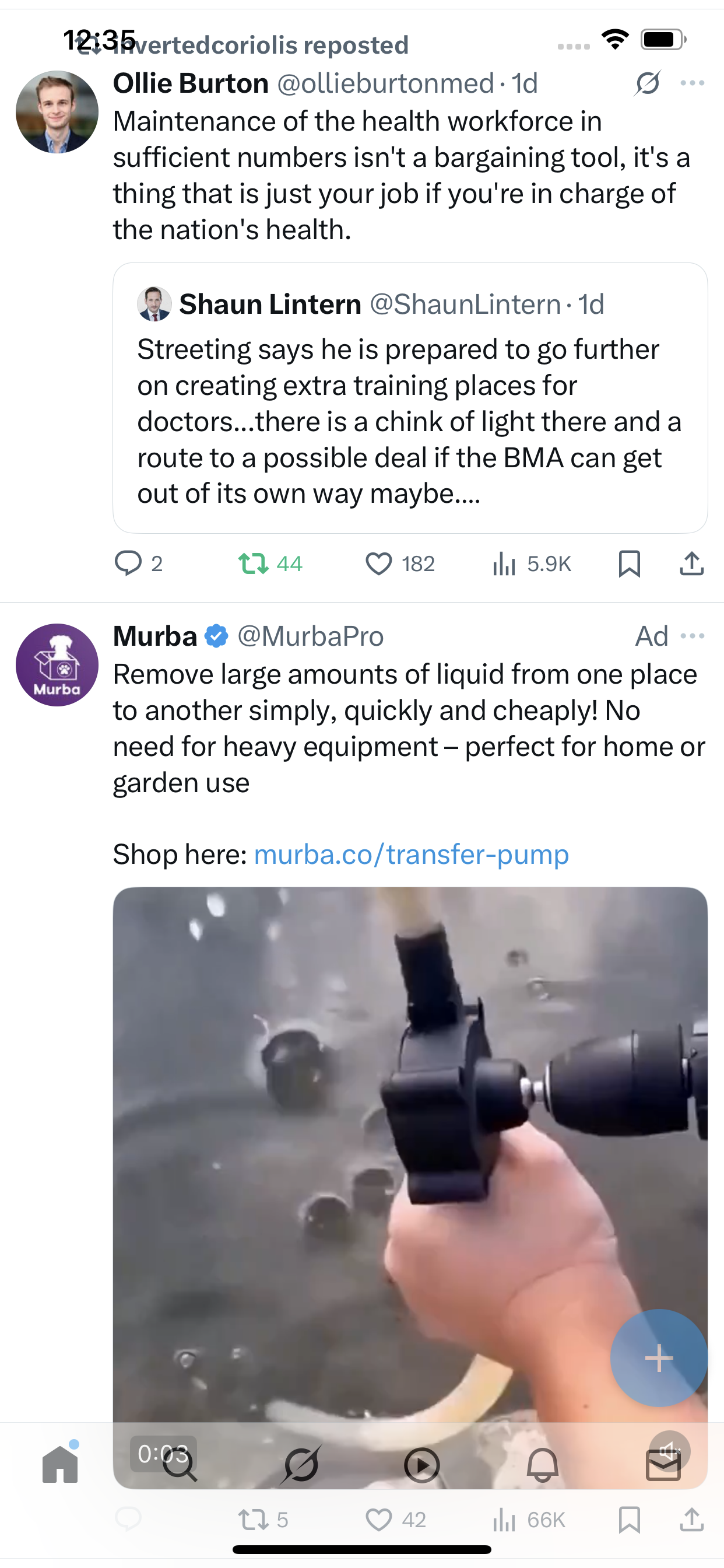724x1568 pixels.
Task: Share Ollie Burton's post
Action: click(692, 563)
